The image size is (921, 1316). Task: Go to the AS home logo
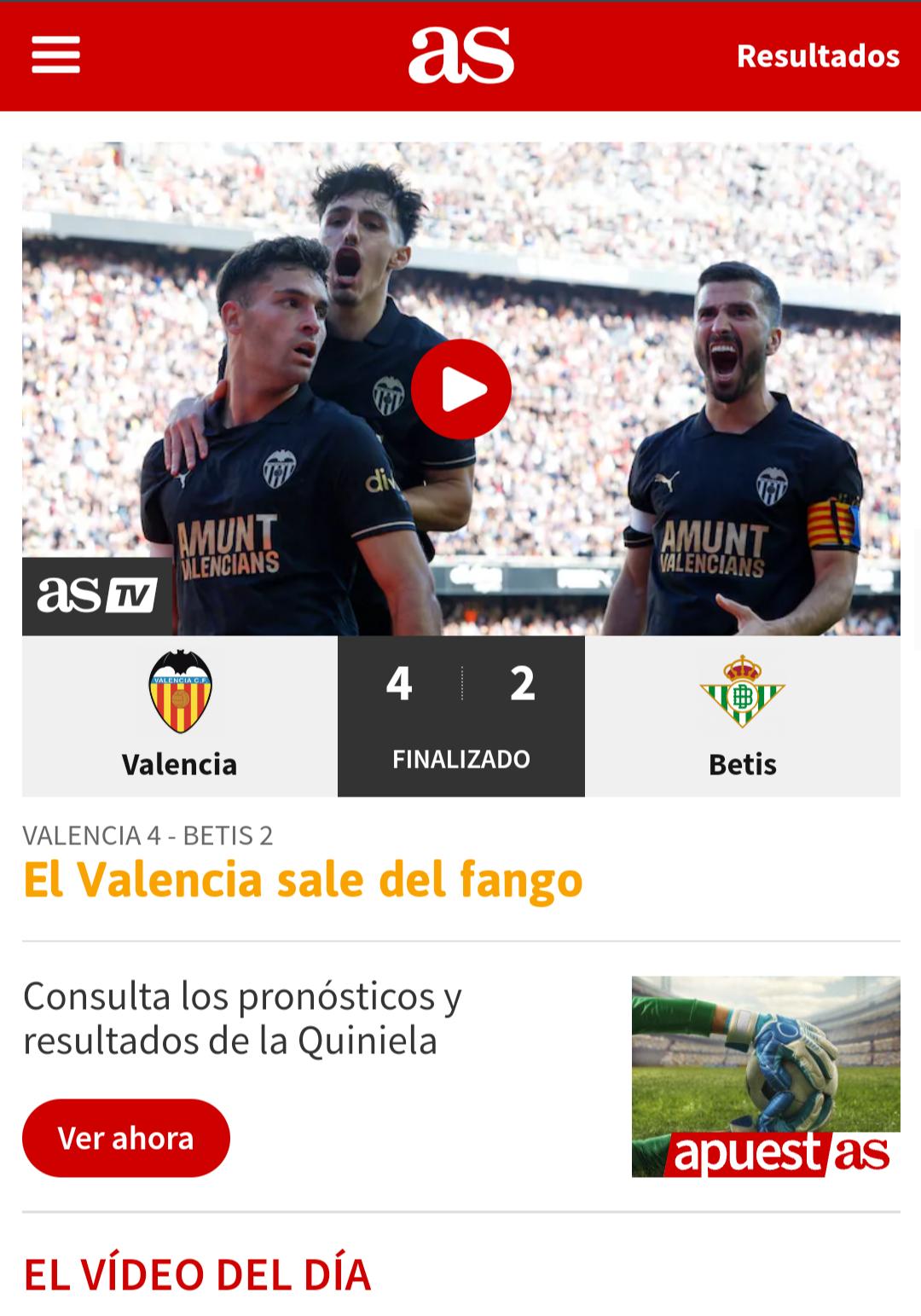(460, 55)
